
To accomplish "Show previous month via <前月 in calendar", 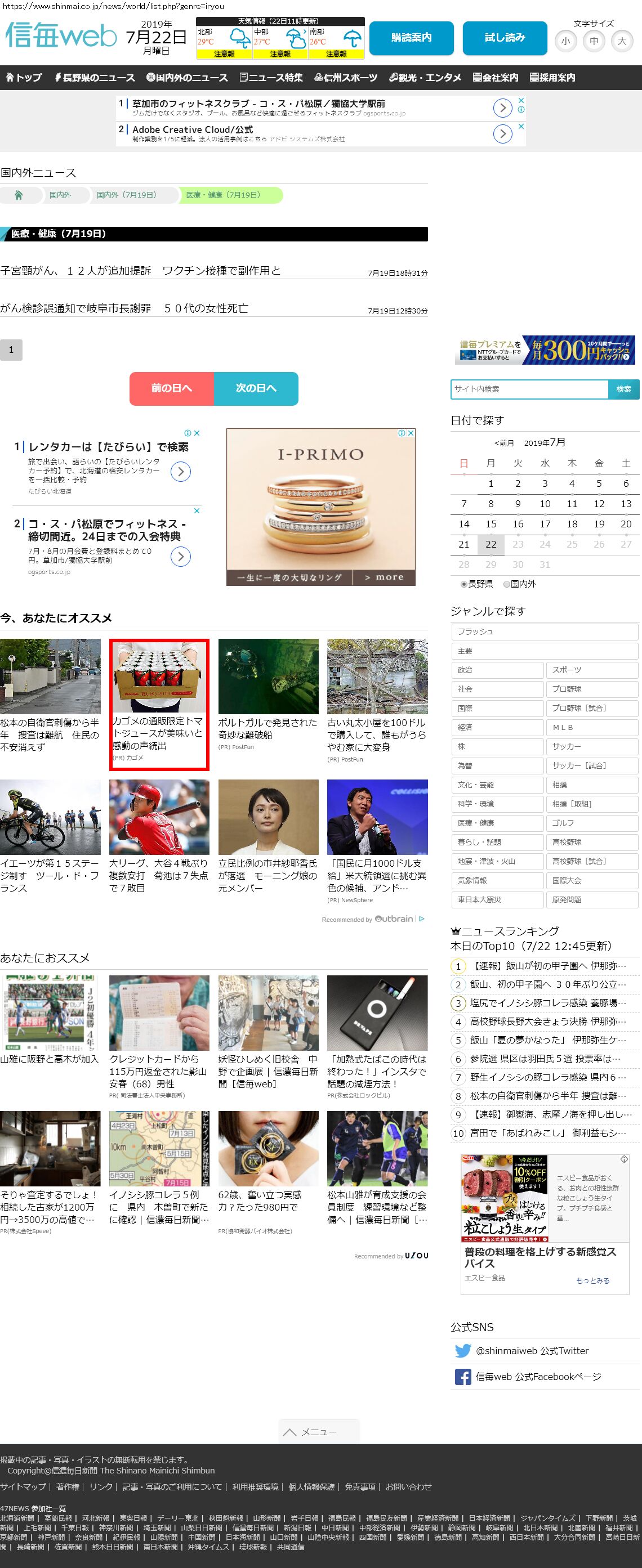I will coord(503,443).
